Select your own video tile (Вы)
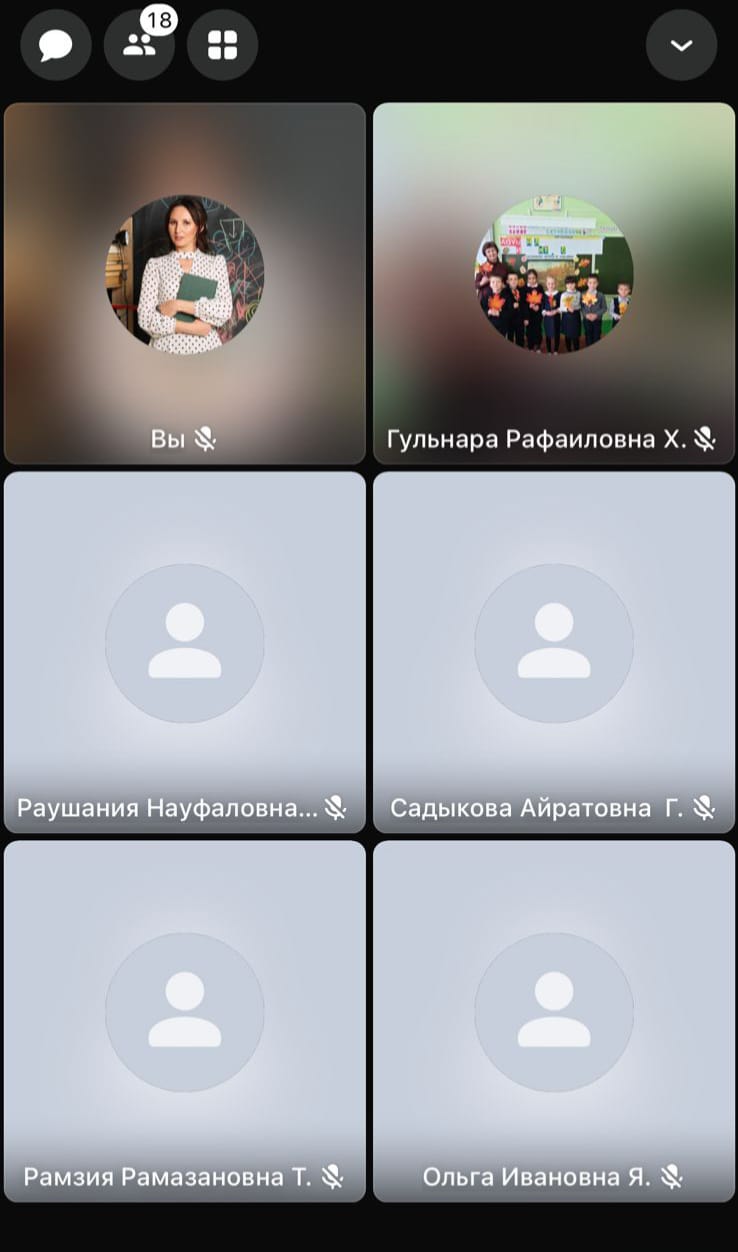Image resolution: width=738 pixels, height=1252 pixels. click(x=185, y=283)
